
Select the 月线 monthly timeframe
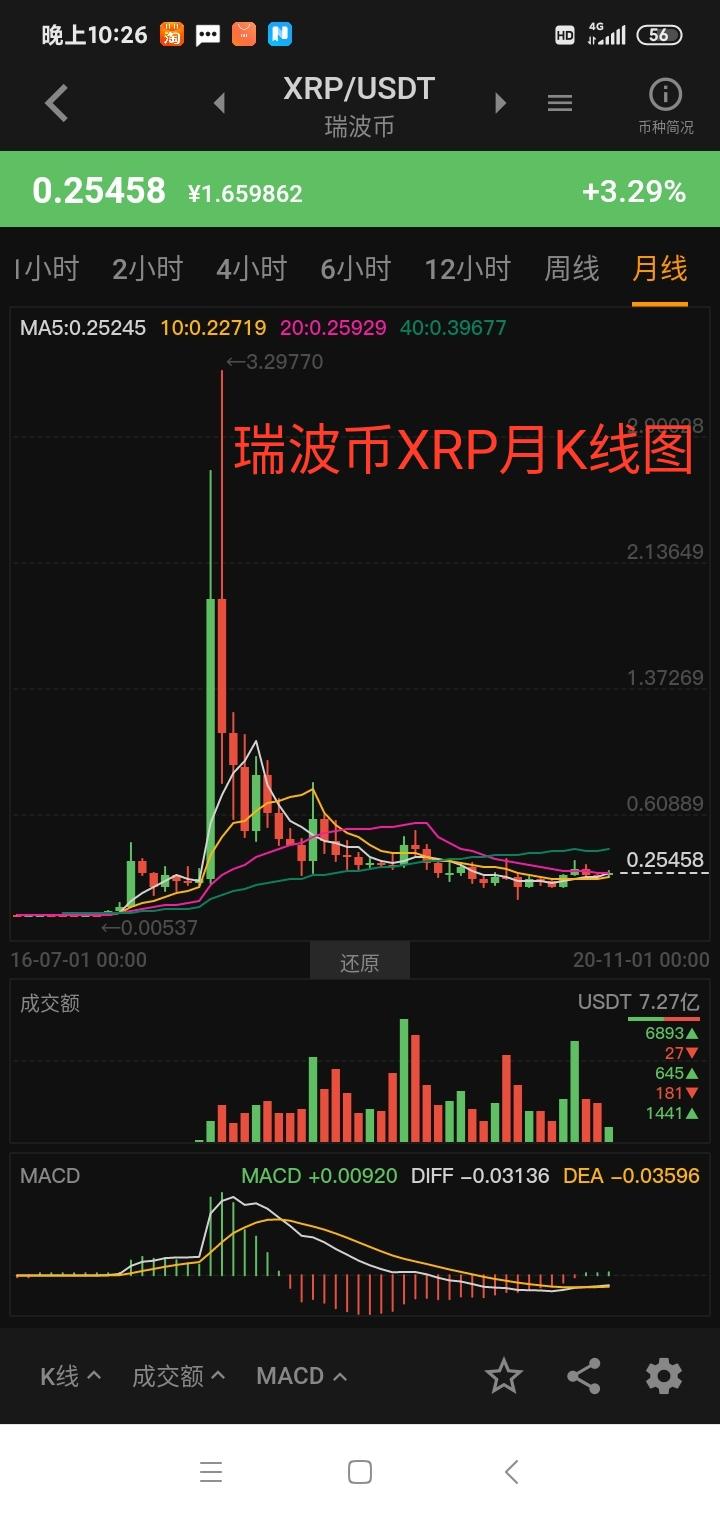659,268
